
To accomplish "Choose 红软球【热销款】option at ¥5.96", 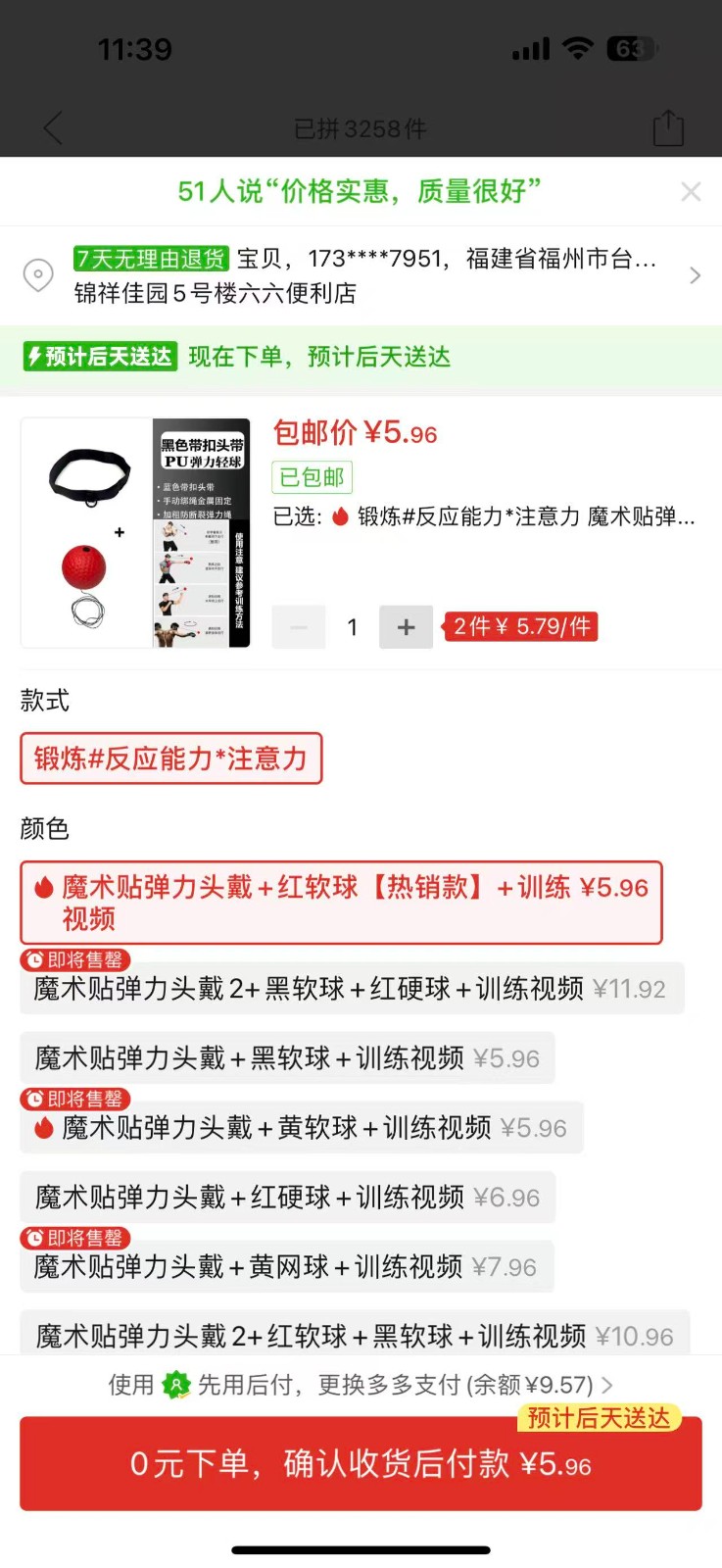I will [x=341, y=903].
